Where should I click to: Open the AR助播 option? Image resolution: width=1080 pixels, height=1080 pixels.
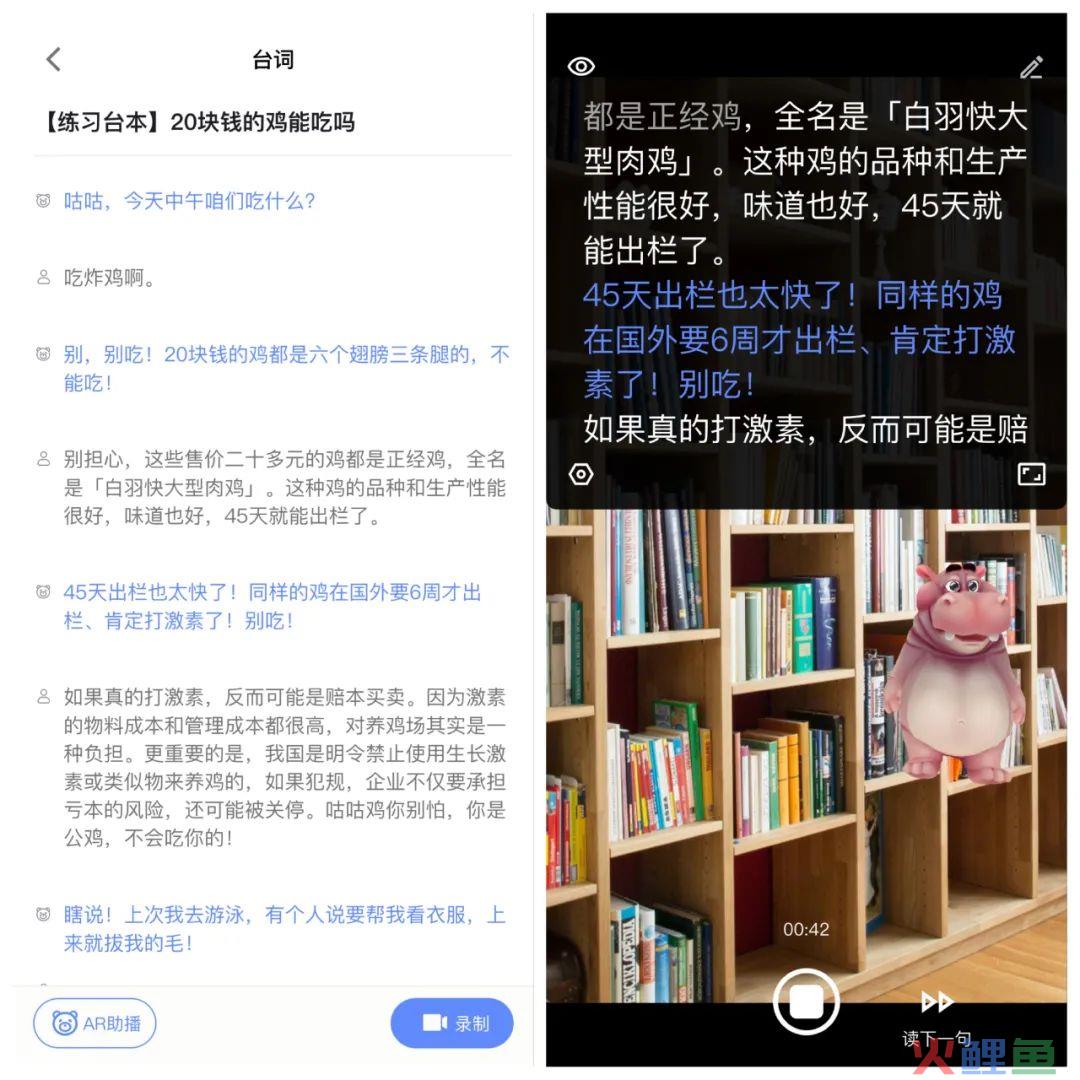[x=95, y=1023]
